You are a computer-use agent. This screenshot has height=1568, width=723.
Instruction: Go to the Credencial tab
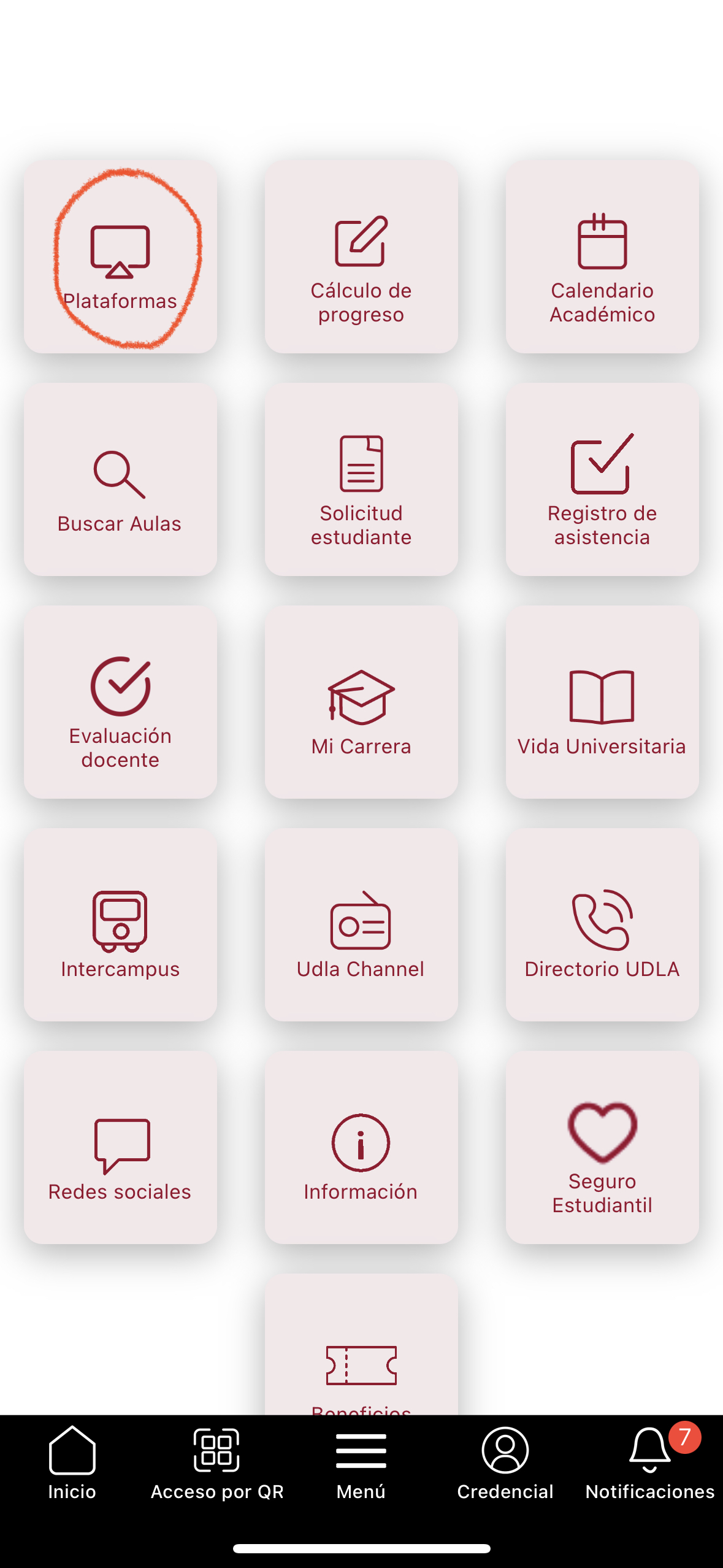tap(505, 1462)
